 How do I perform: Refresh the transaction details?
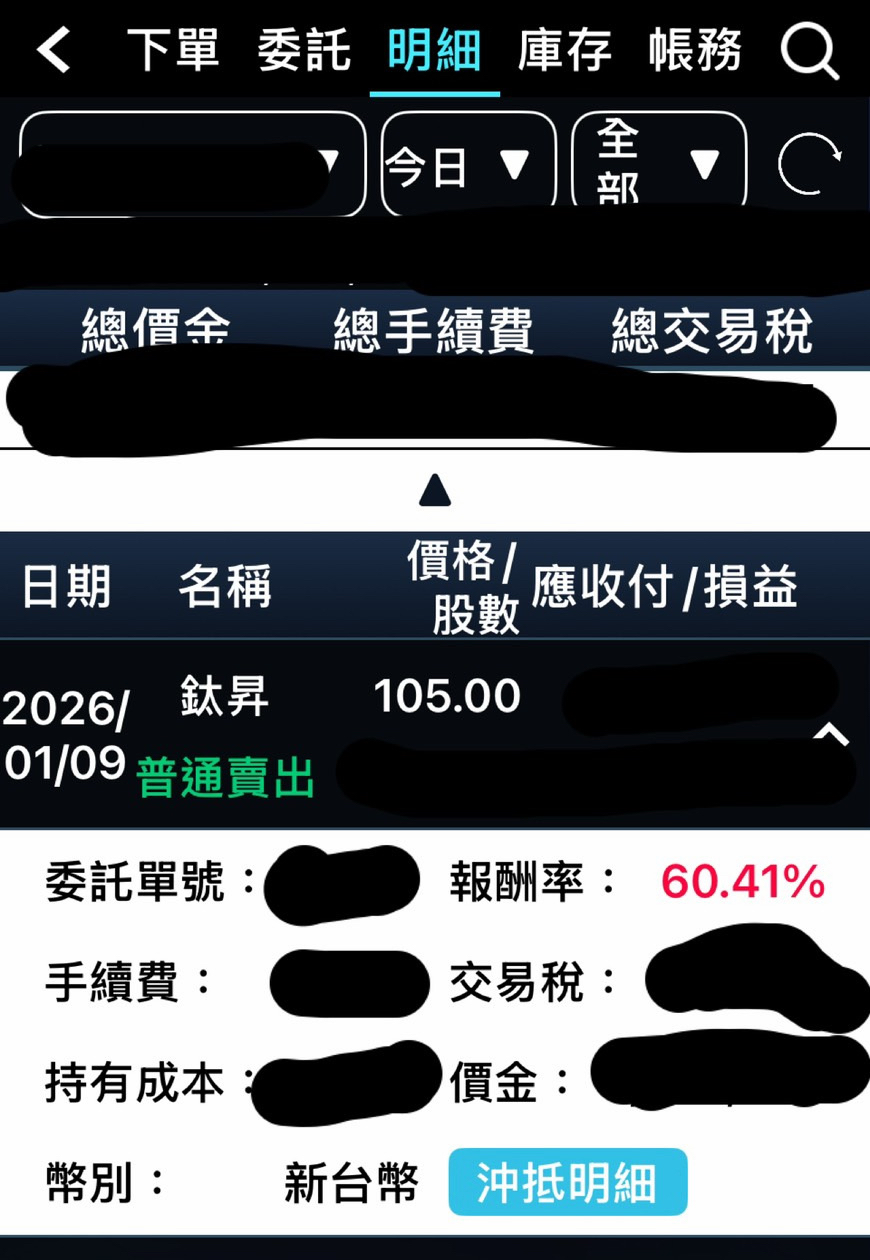(x=808, y=165)
